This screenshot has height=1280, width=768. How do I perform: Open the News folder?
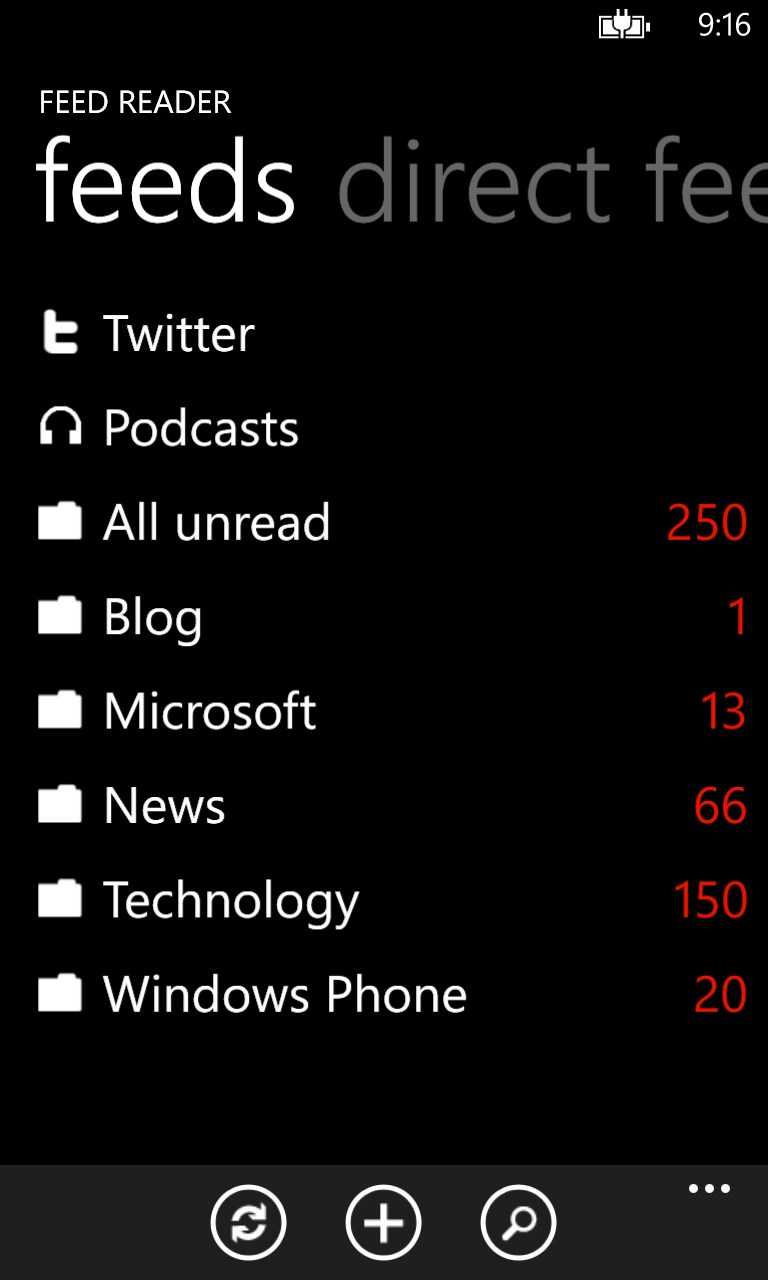164,805
